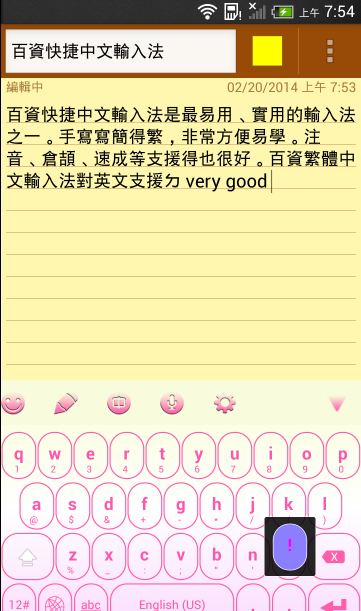Open the keyboard book icon

119,403
